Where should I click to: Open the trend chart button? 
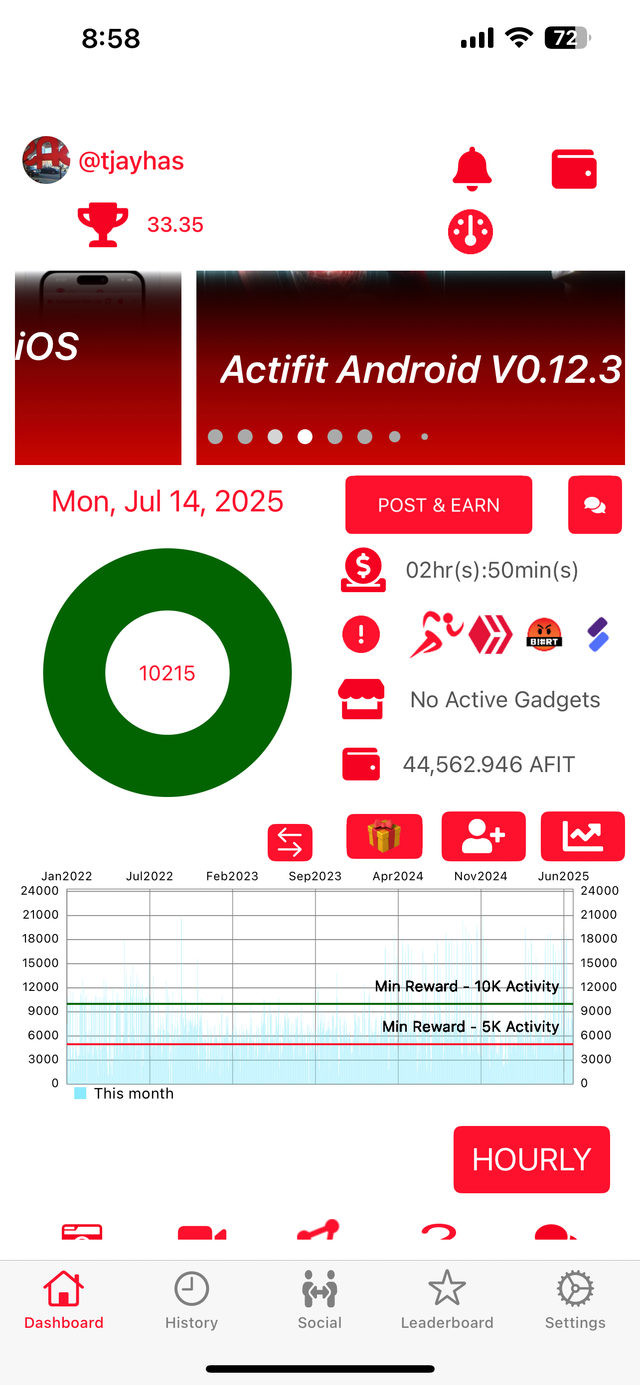582,836
